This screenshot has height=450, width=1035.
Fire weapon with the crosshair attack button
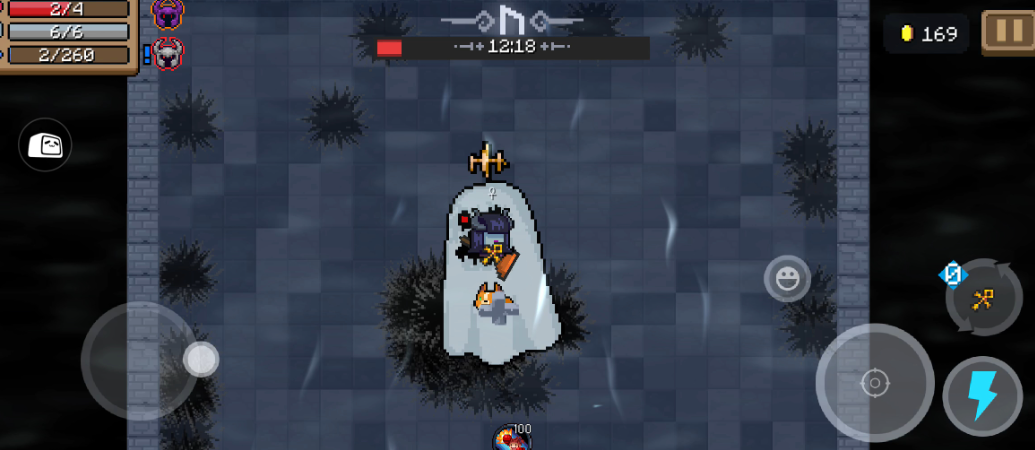pos(875,382)
